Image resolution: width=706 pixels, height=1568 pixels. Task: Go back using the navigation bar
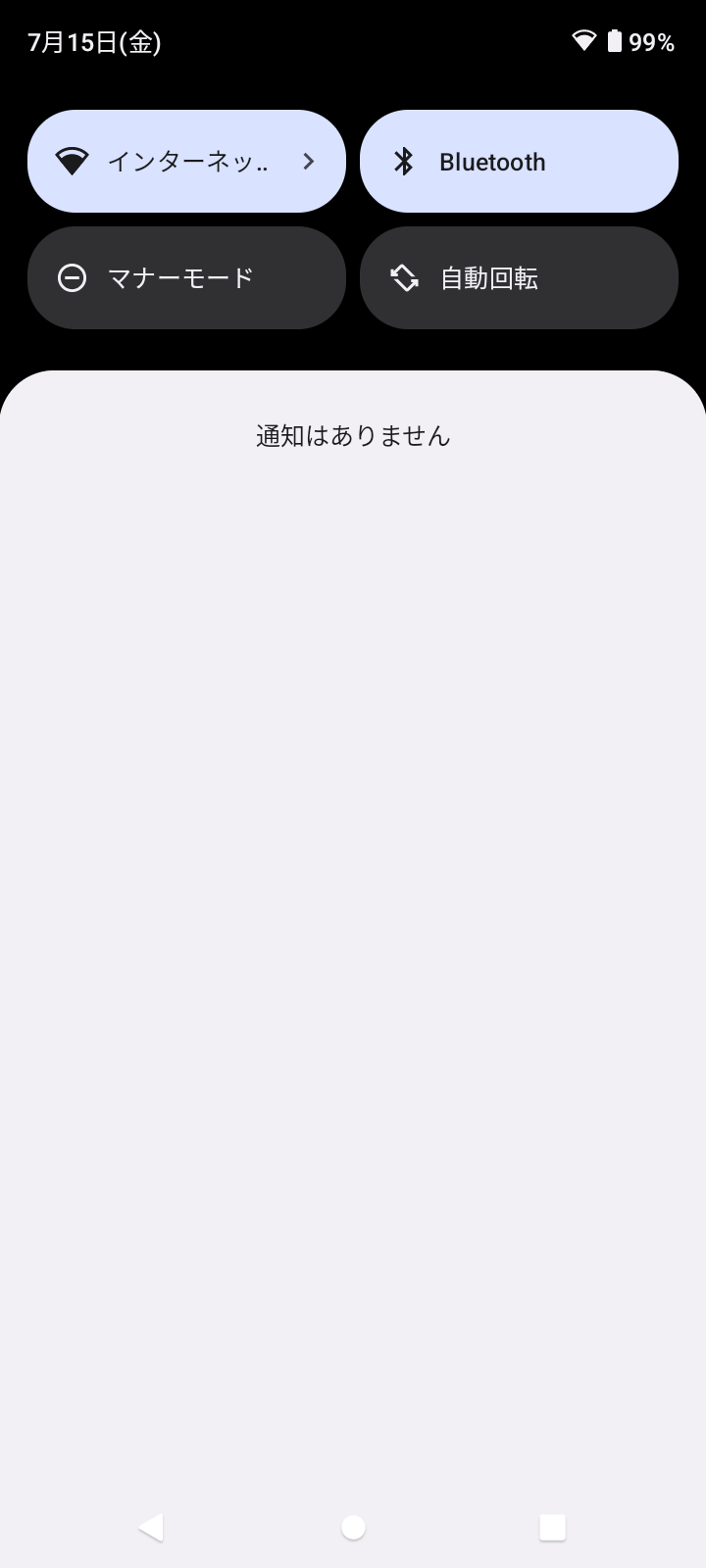coord(151,1527)
